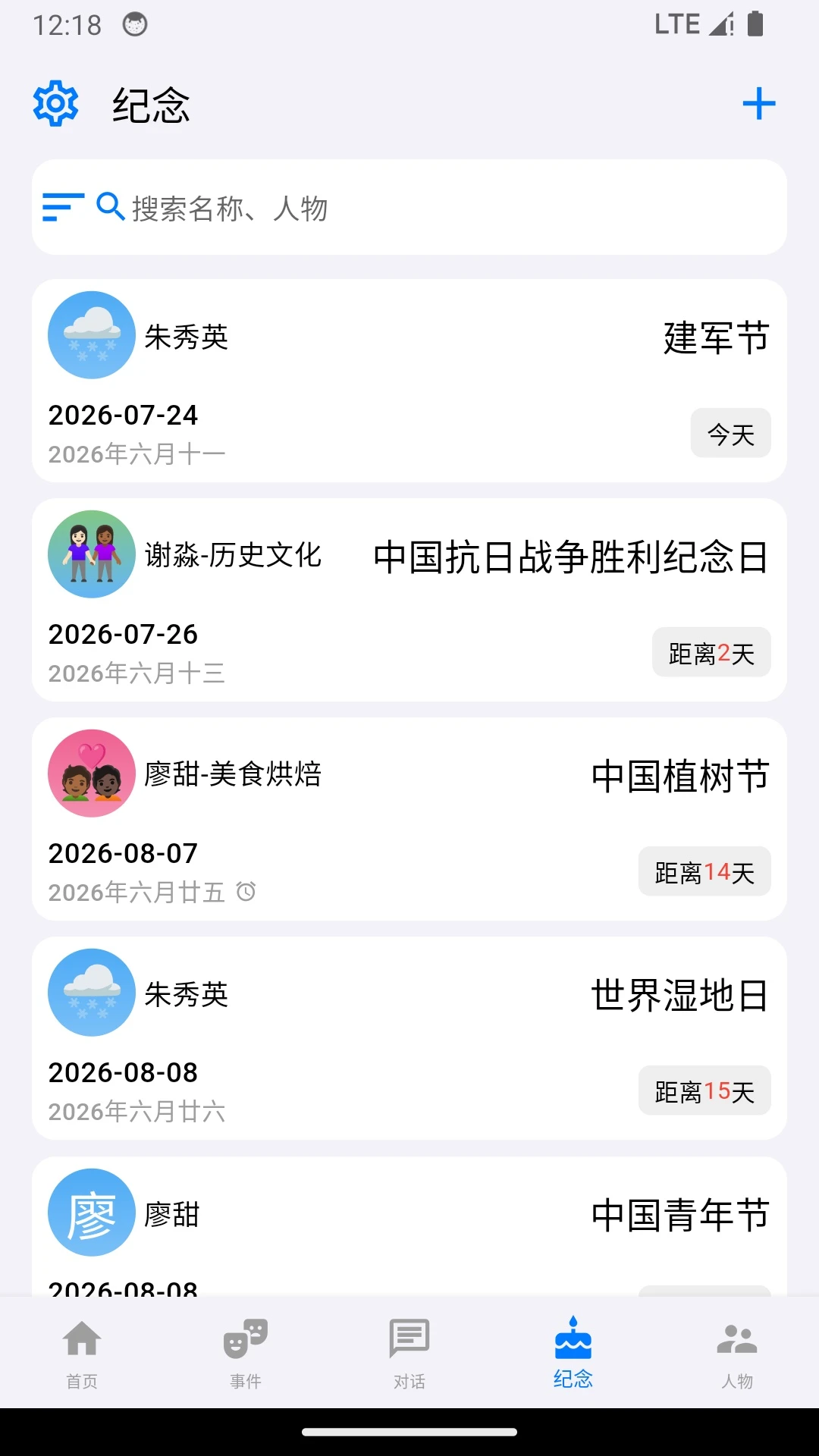
Task: Switch to the 首页 tab
Action: coord(82,1353)
